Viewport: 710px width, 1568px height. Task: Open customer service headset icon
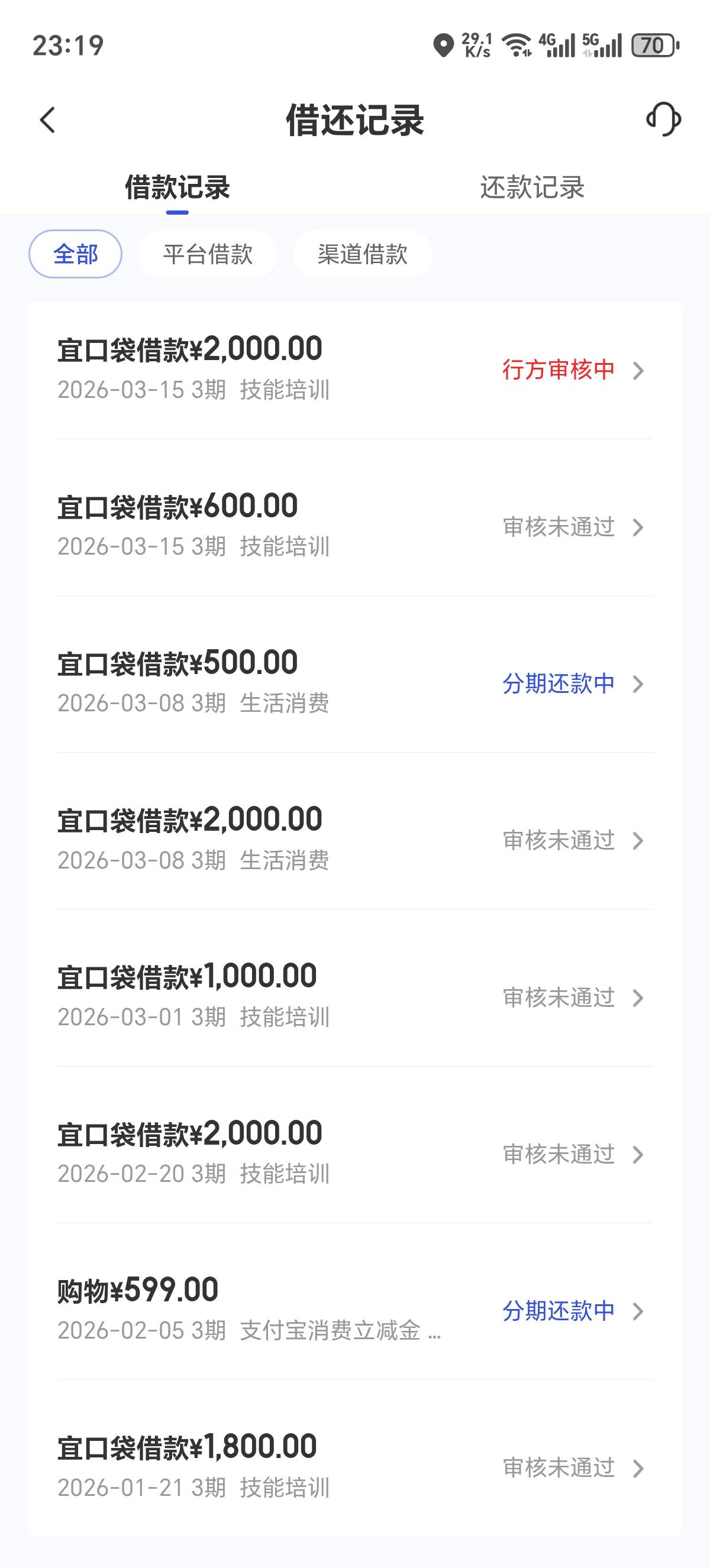tap(663, 119)
